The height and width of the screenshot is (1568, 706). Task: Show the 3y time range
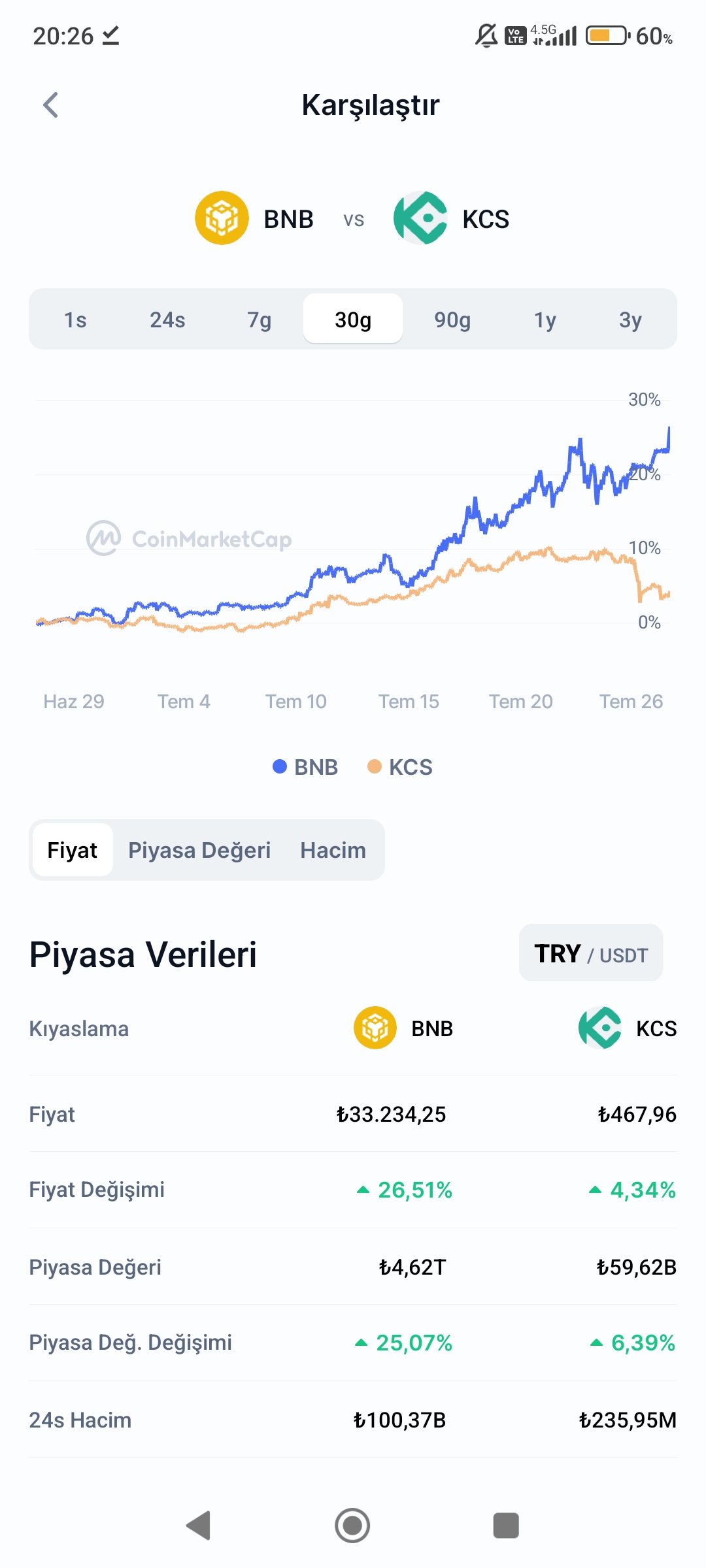[630, 319]
